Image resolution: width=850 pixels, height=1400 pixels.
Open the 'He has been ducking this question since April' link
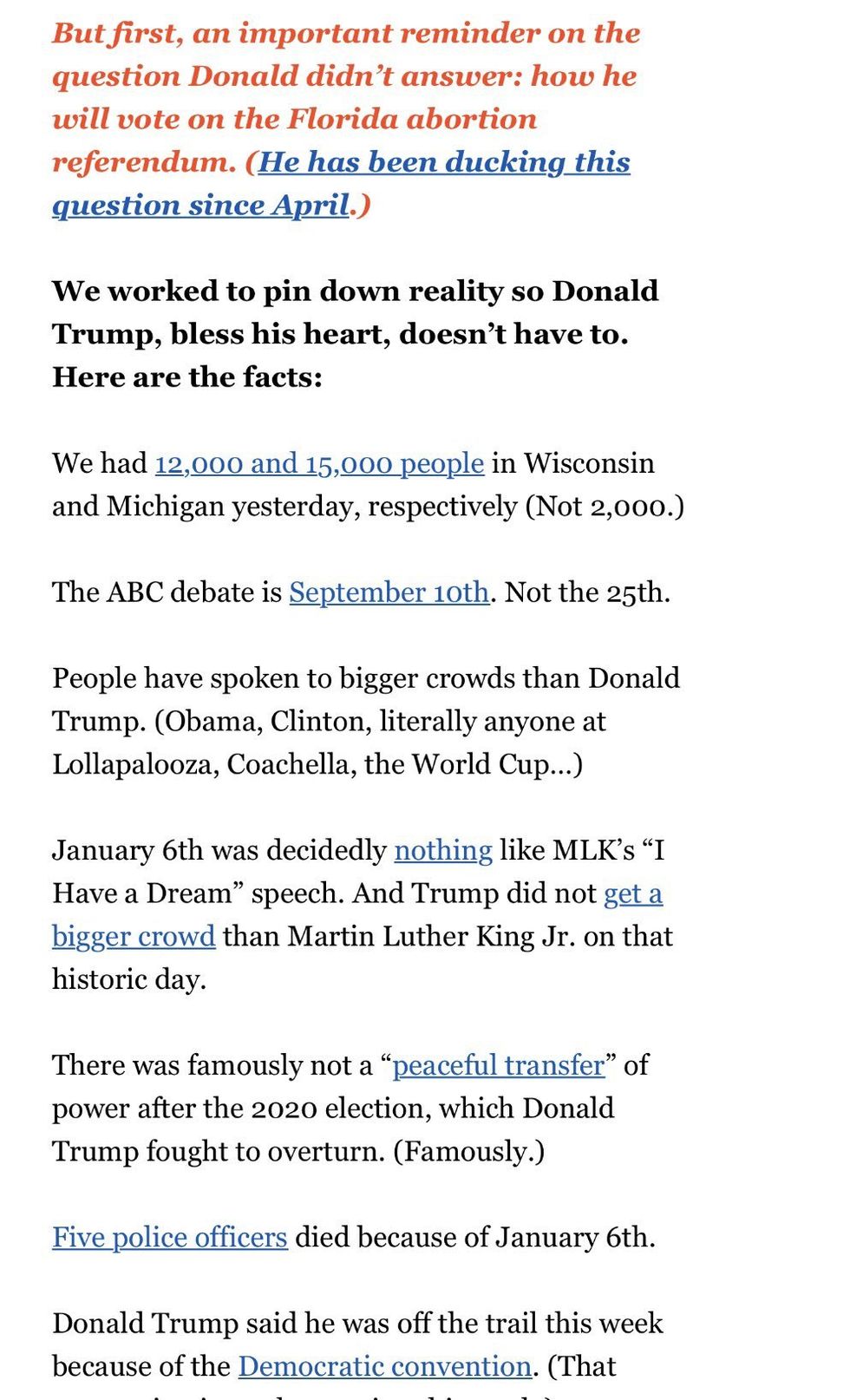coord(444,162)
